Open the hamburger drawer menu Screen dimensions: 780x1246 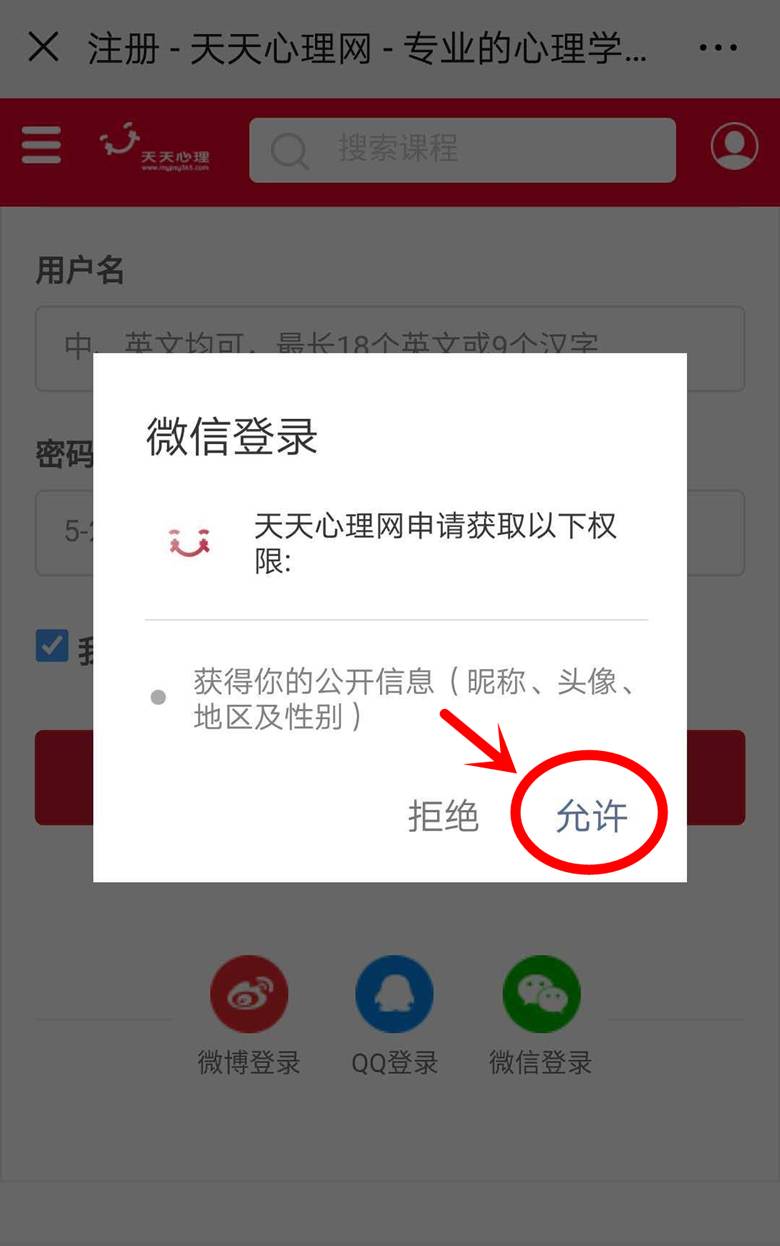pyautogui.click(x=41, y=146)
